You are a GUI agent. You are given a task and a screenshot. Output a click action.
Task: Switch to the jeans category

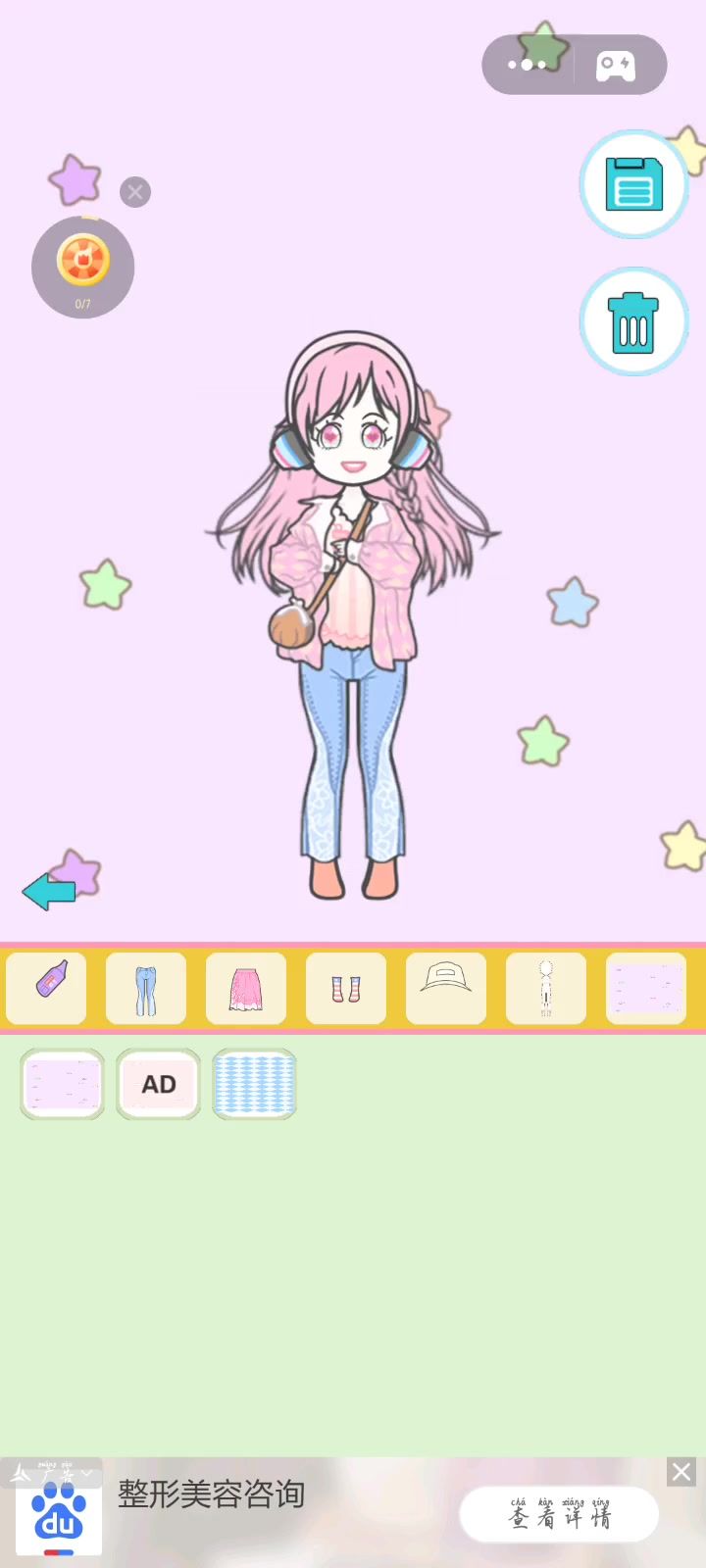pos(146,988)
